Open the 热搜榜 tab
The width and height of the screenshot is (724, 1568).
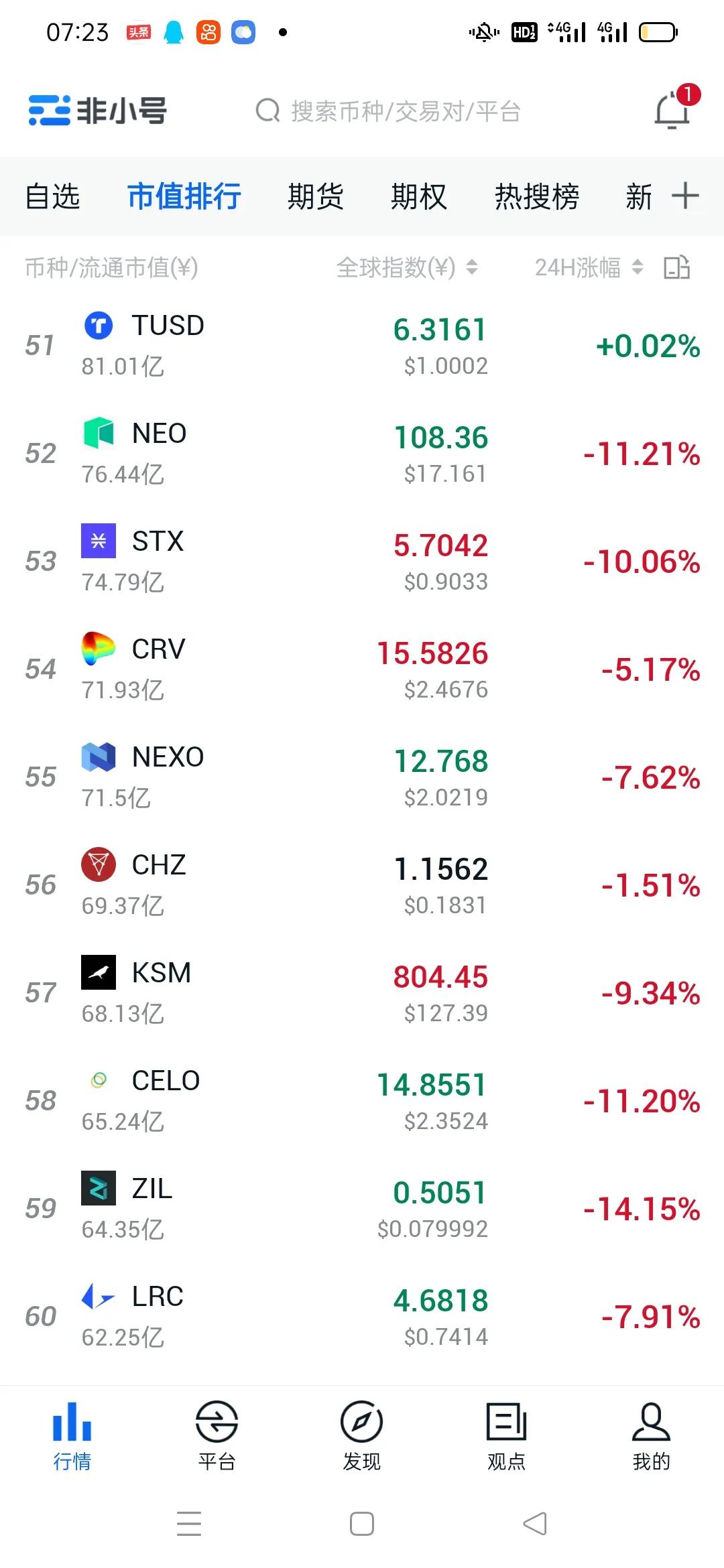536,196
